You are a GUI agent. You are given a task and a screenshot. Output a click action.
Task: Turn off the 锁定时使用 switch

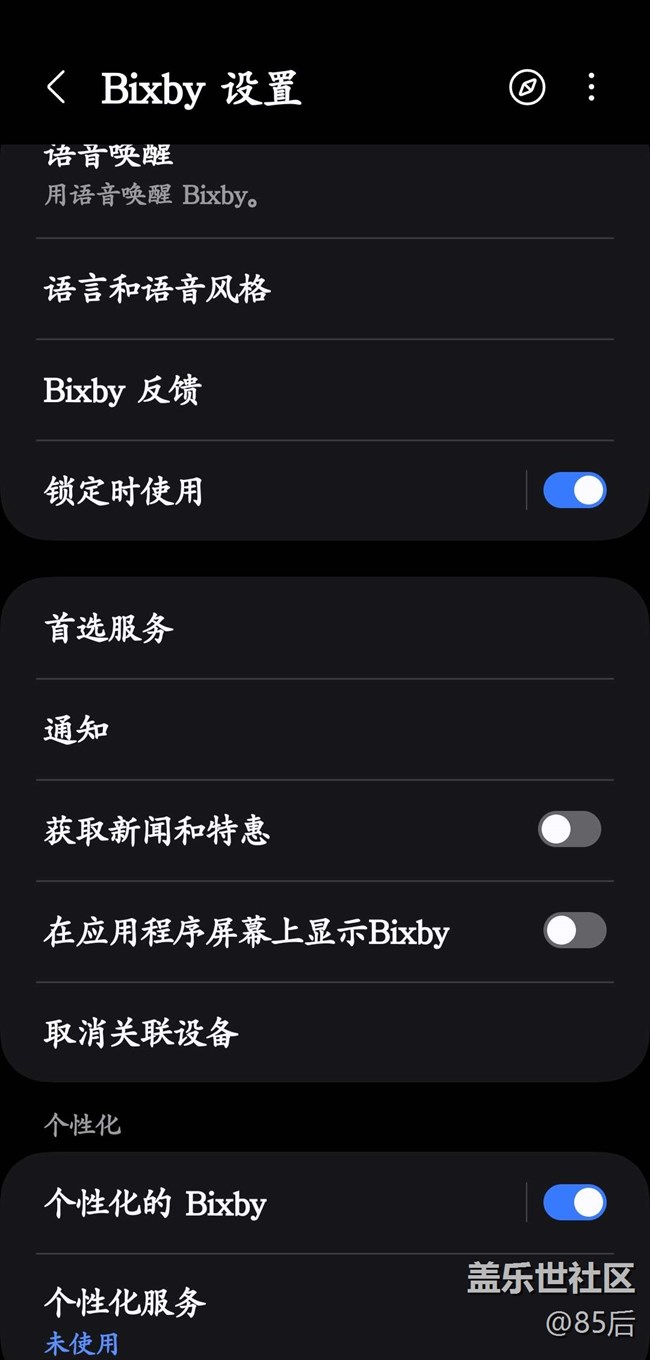point(575,491)
